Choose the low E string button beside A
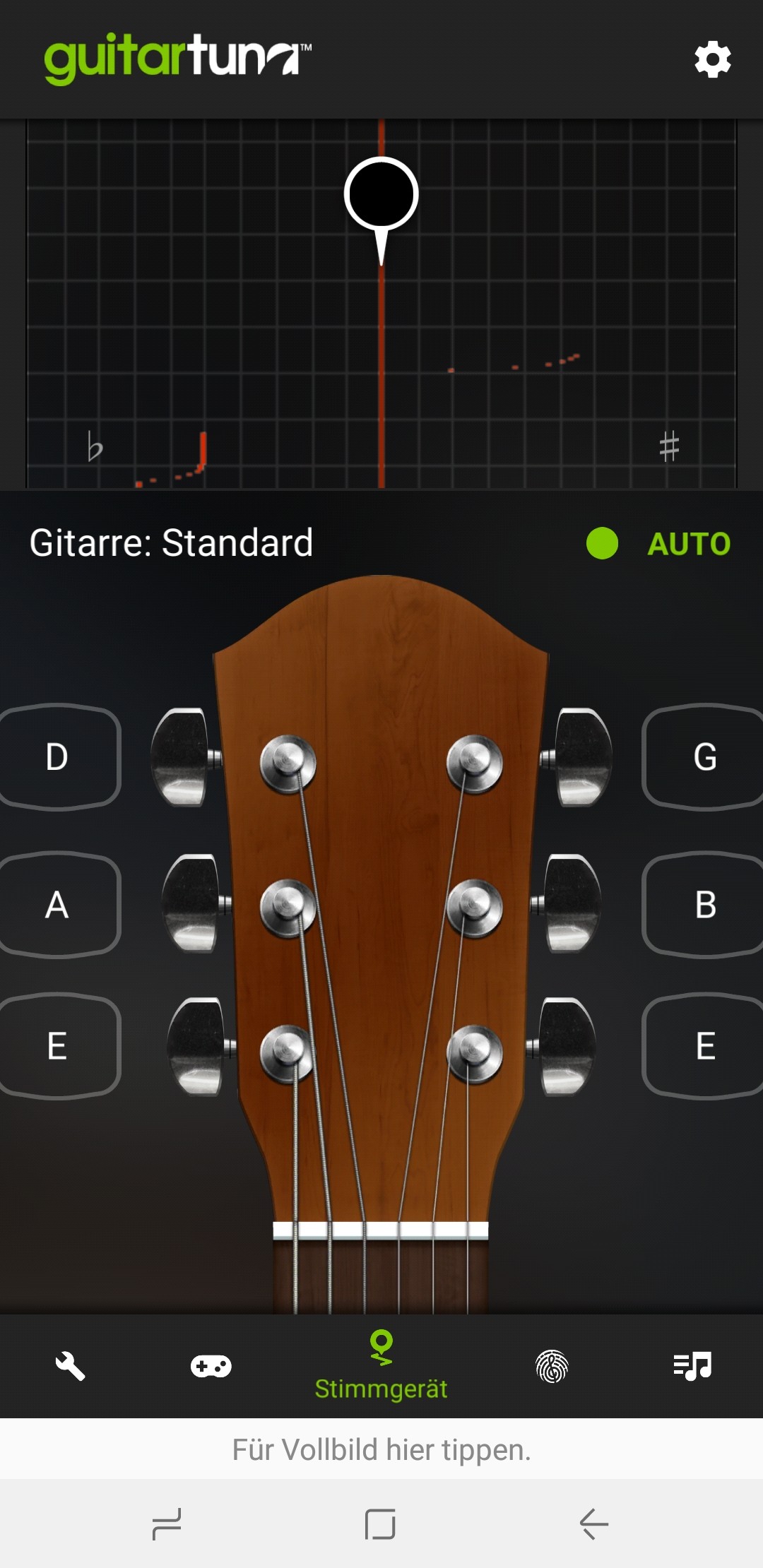 58,1046
